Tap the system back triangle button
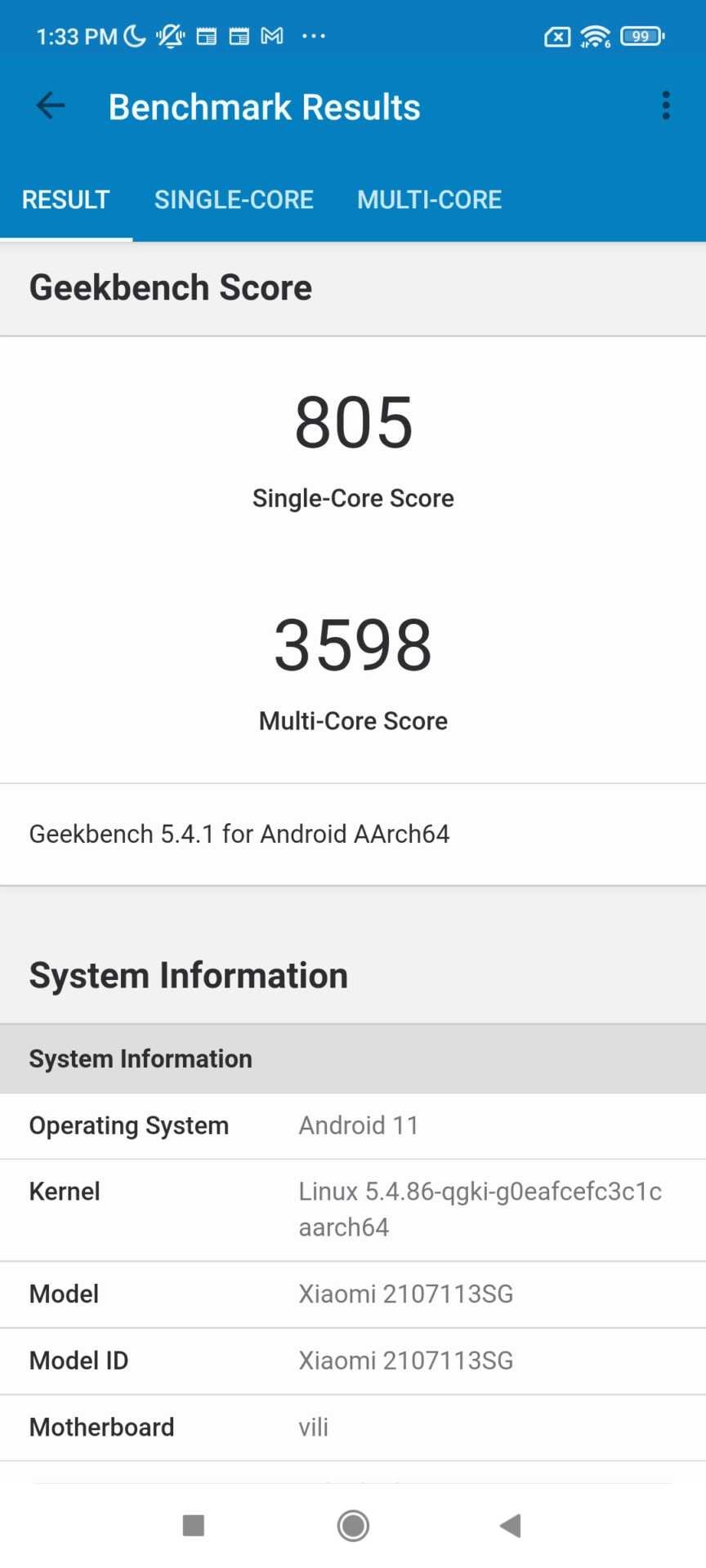This screenshot has width=706, height=1568. [511, 1525]
